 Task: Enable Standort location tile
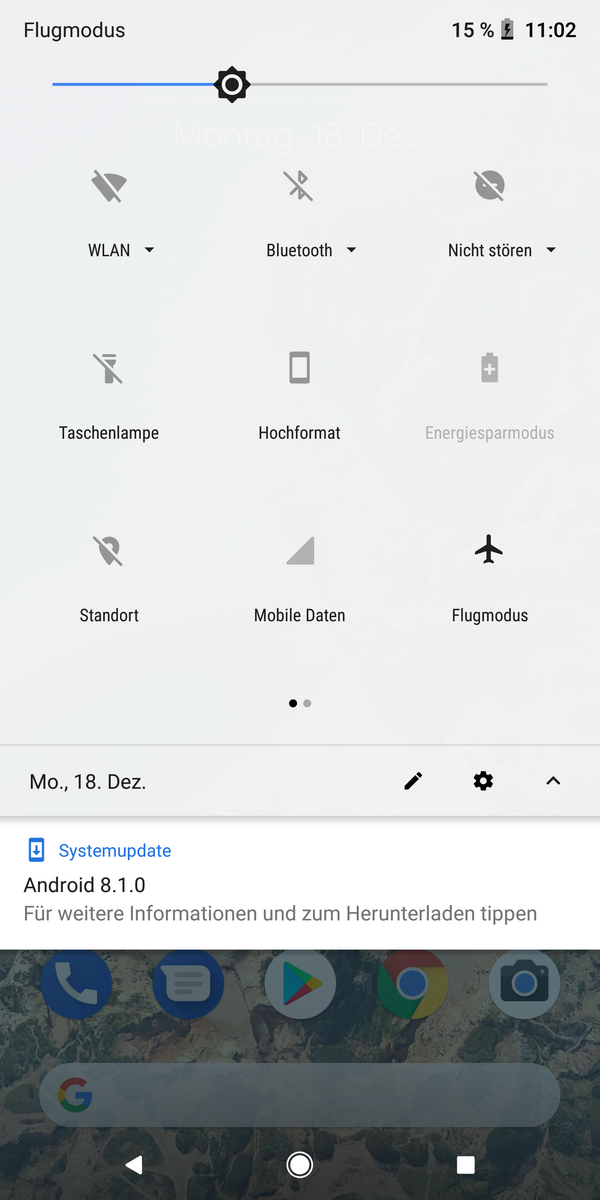109,550
